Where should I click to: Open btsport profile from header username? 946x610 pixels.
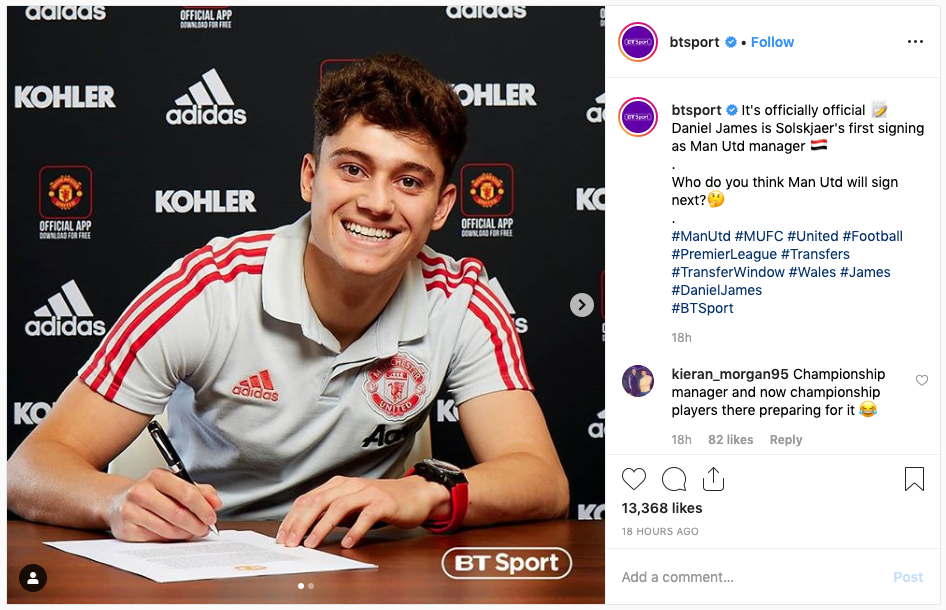tap(695, 42)
